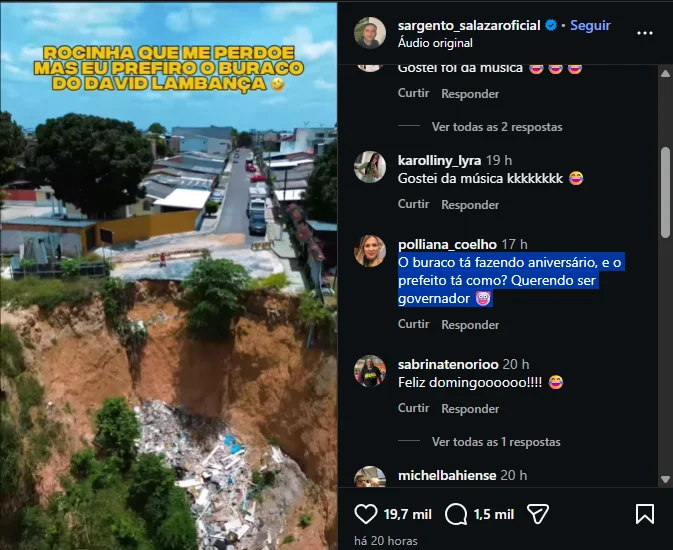Reply to sabrinatenorioo's comment
The width and height of the screenshot is (673, 550).
pos(470,409)
